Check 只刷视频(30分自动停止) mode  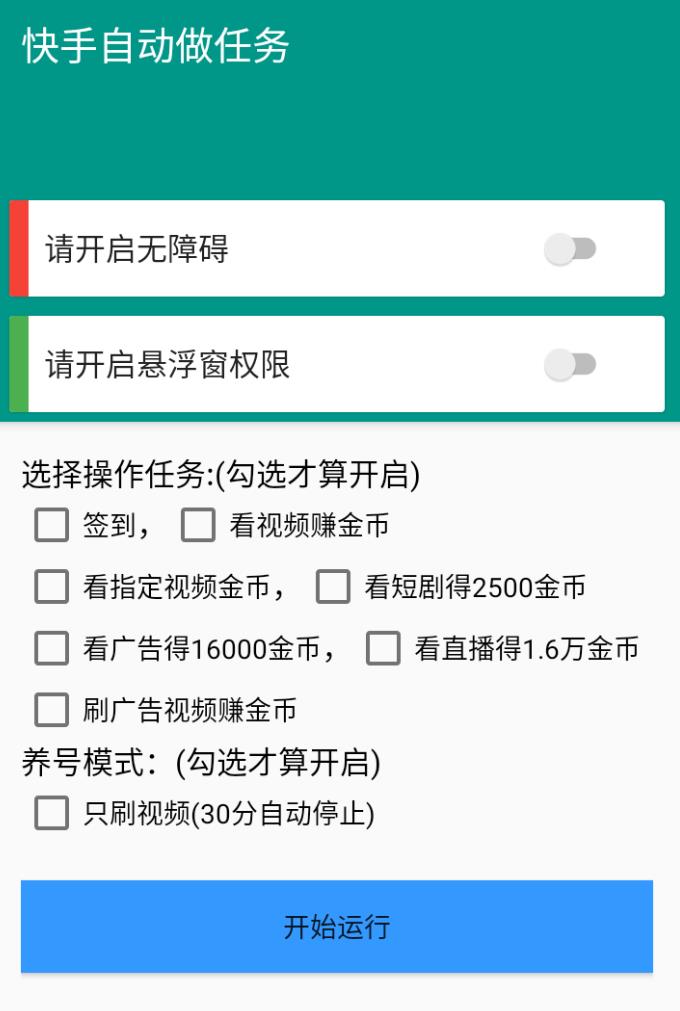pos(52,813)
